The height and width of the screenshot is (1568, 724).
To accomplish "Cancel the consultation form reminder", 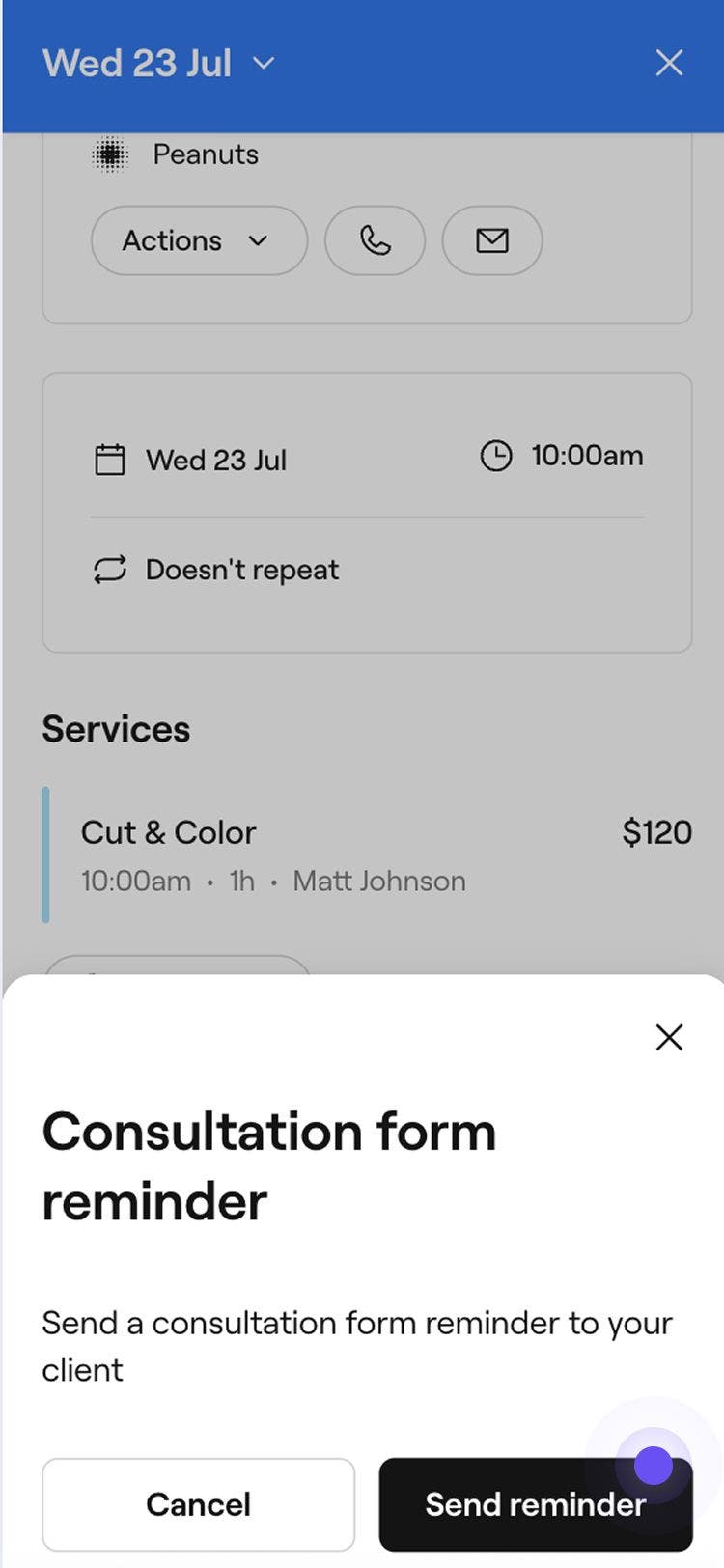I will (199, 1503).
